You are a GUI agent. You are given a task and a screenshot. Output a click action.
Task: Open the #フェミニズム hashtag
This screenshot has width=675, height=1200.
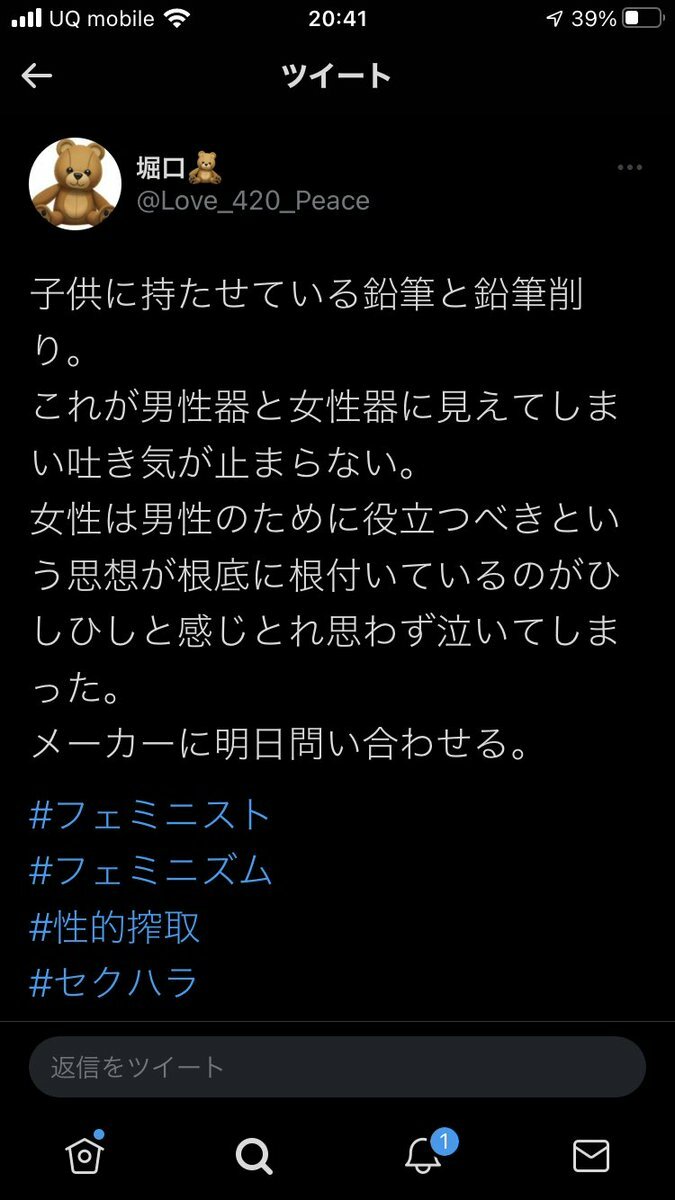[151, 871]
